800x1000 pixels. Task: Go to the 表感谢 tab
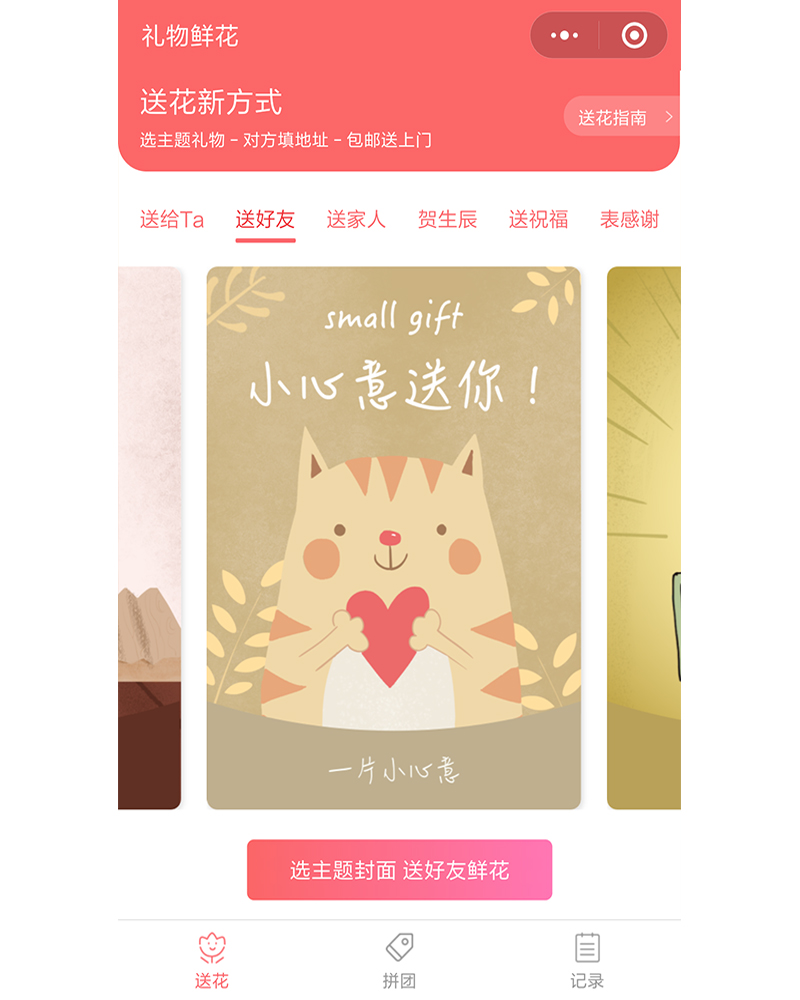(629, 220)
